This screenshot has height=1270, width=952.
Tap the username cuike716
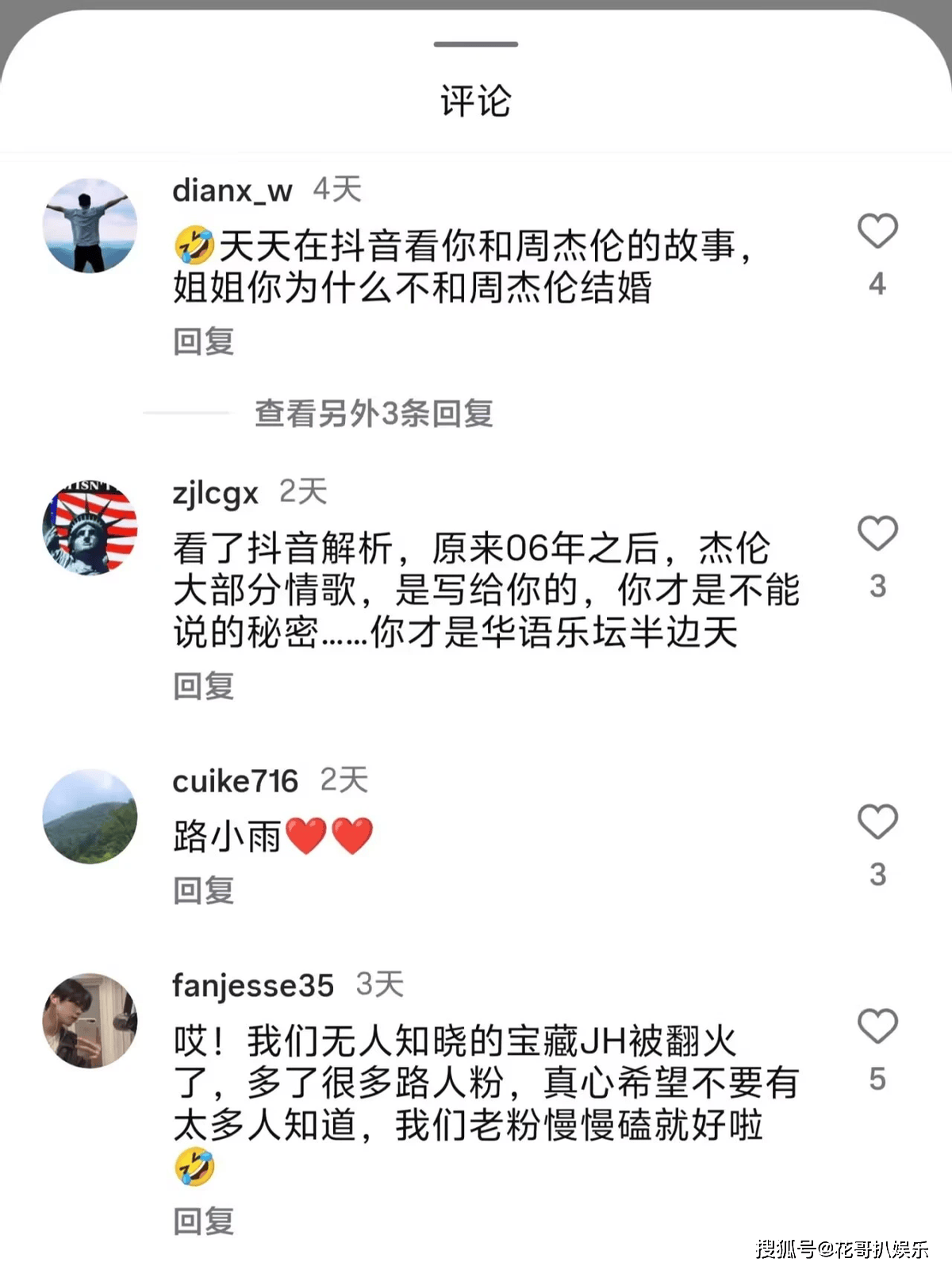tap(236, 781)
